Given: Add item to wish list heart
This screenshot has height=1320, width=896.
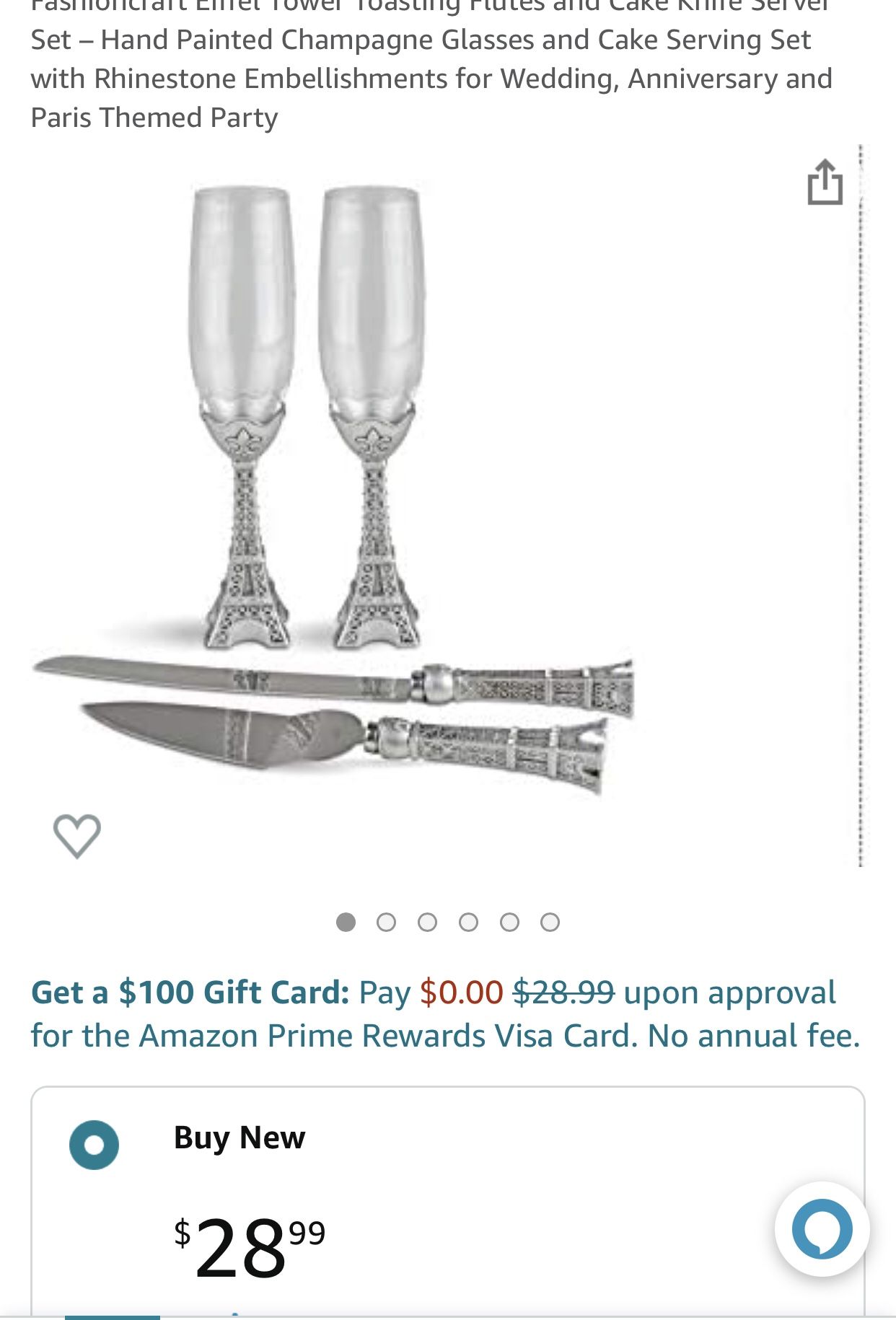Looking at the screenshot, I should click(77, 835).
